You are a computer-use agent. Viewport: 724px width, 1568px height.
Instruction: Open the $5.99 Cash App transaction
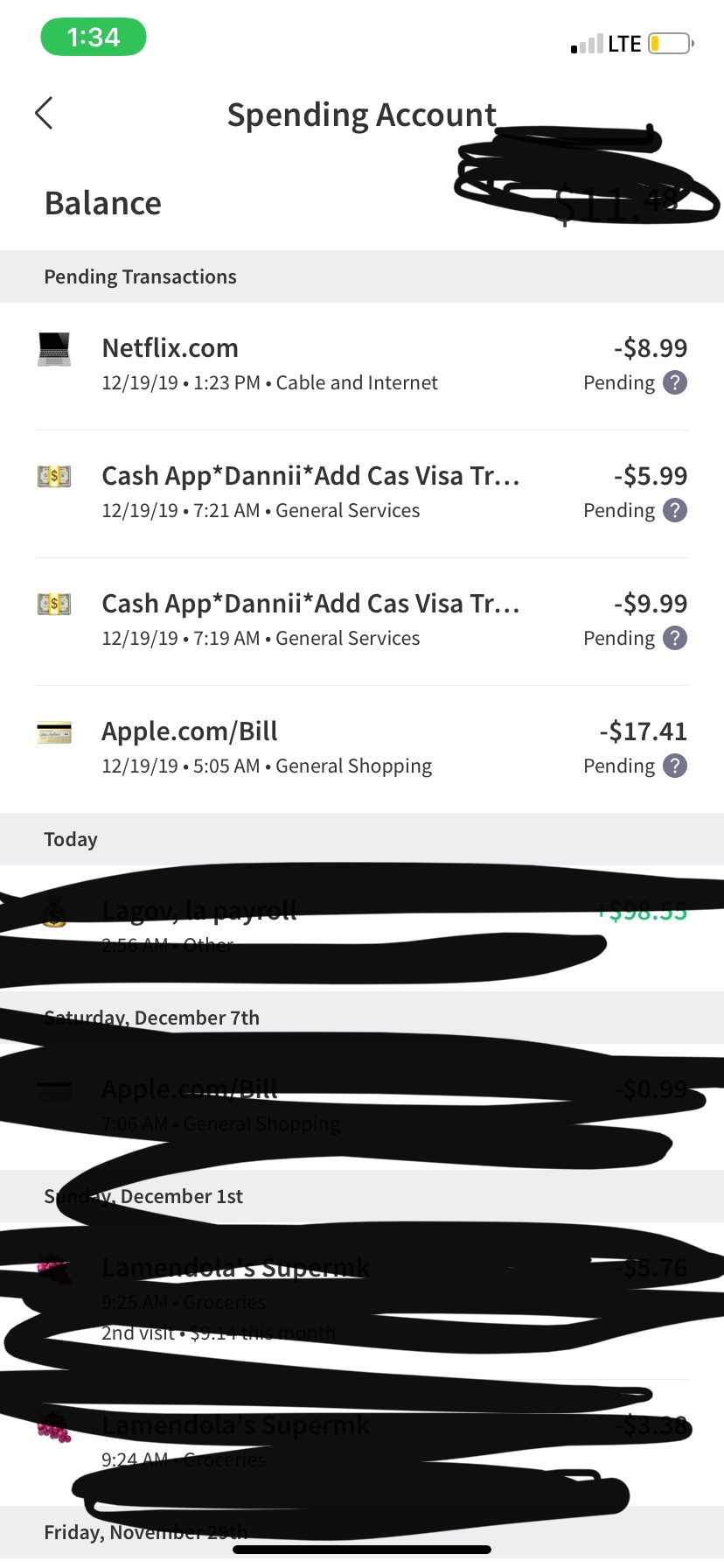click(x=362, y=493)
